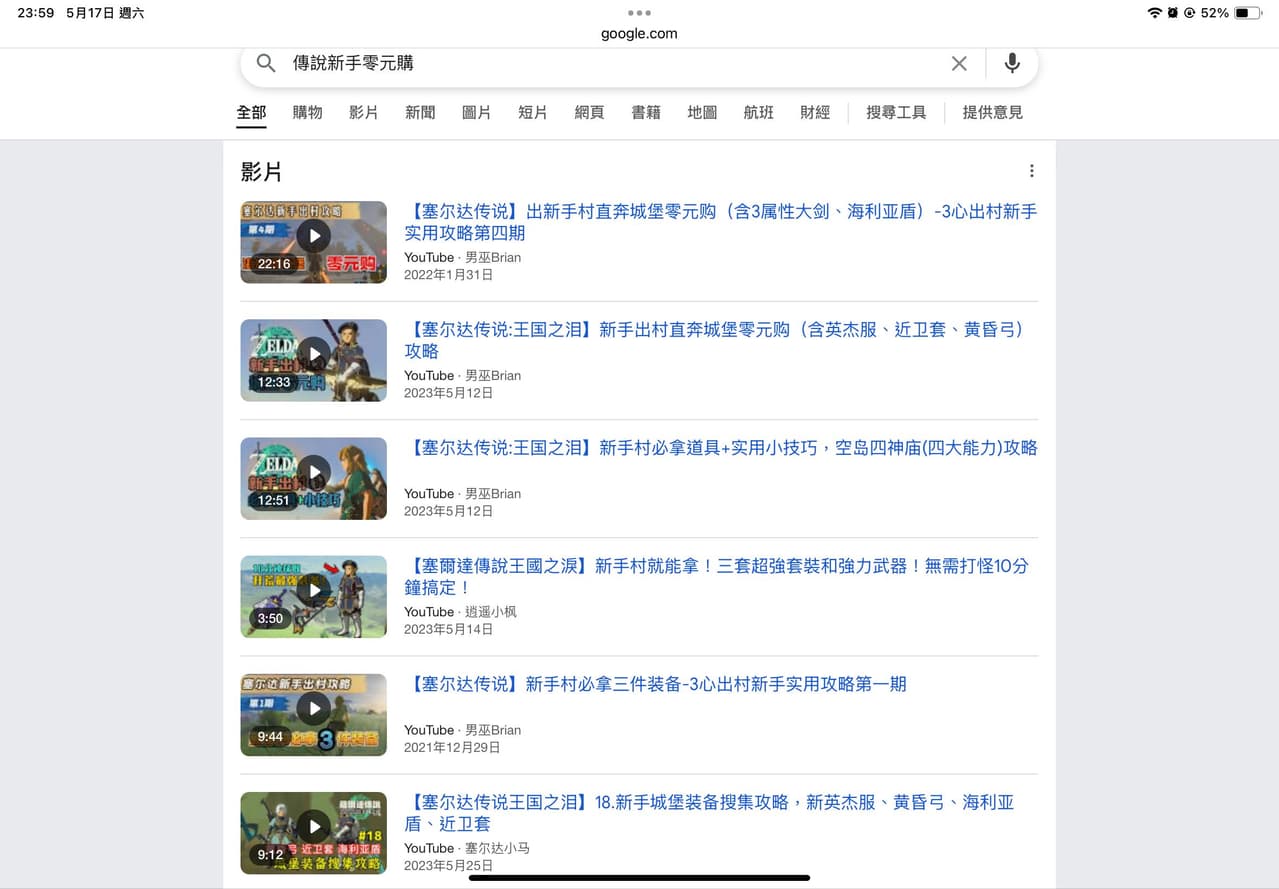Switch to the 購物 tab

(307, 113)
